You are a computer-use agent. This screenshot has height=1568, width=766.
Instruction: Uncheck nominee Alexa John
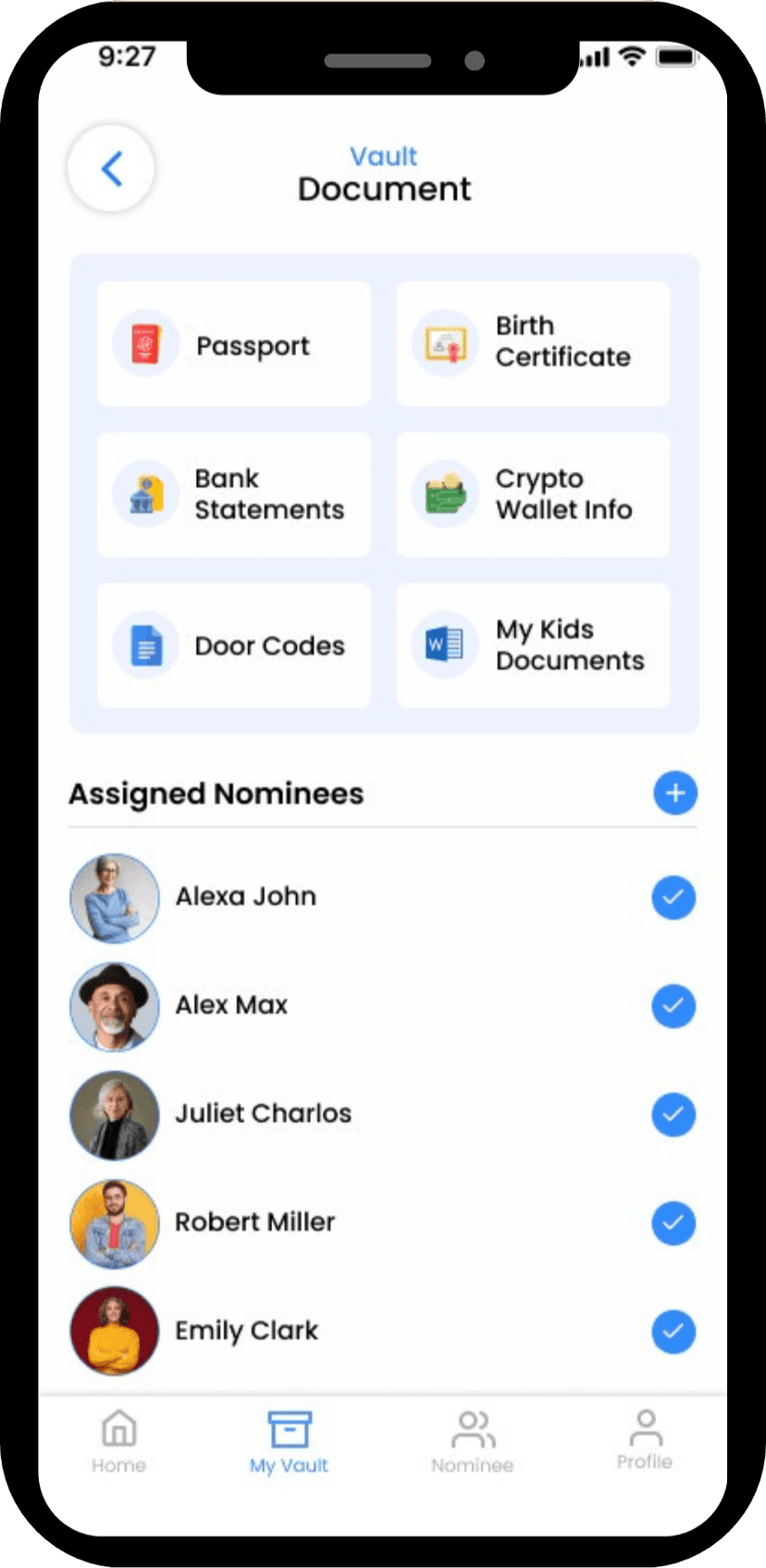pos(673,897)
